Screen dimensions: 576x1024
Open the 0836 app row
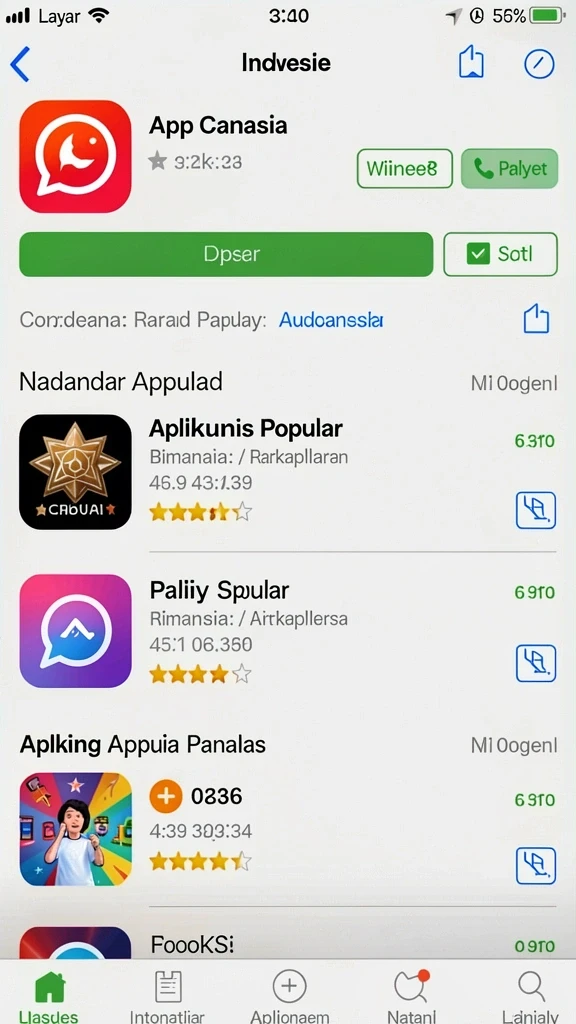coord(288,829)
